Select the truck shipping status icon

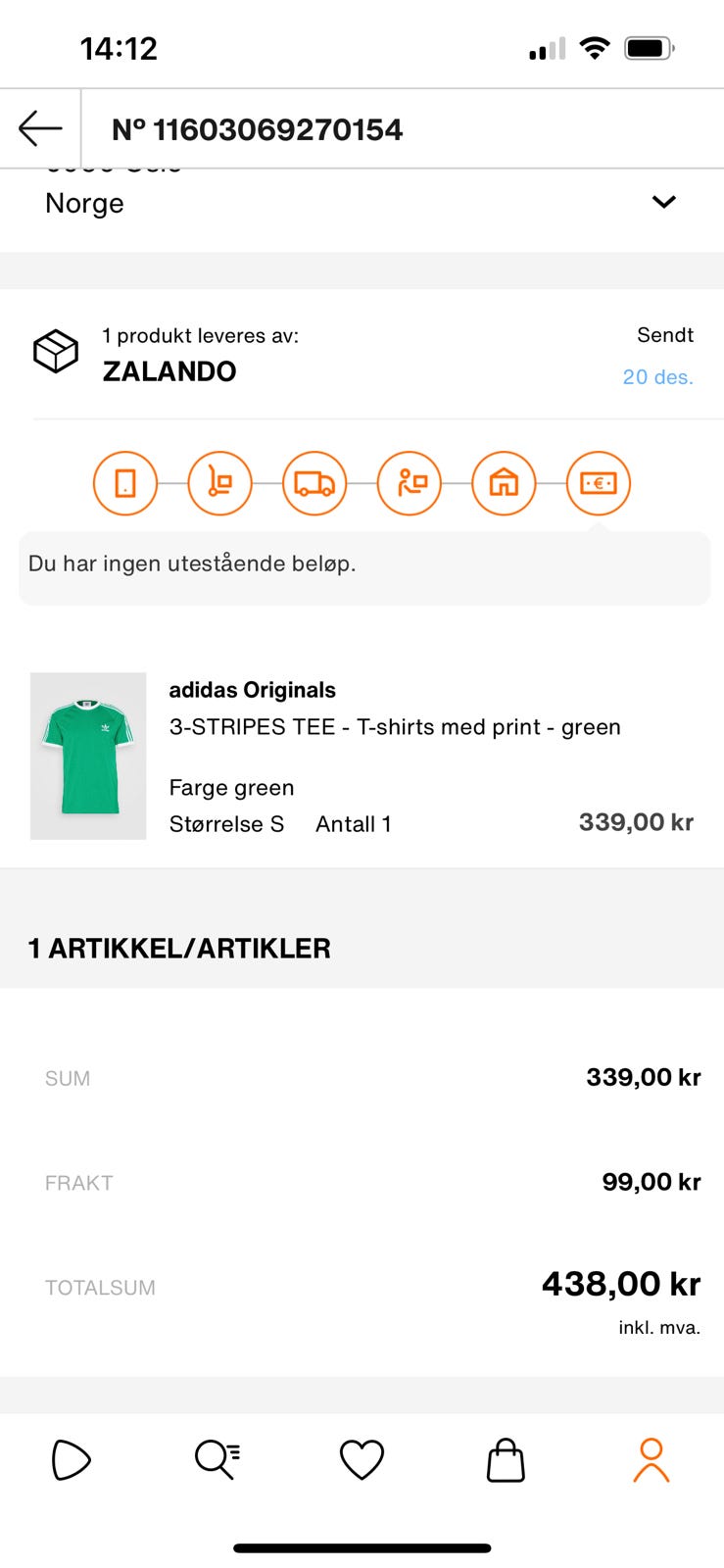click(x=314, y=483)
